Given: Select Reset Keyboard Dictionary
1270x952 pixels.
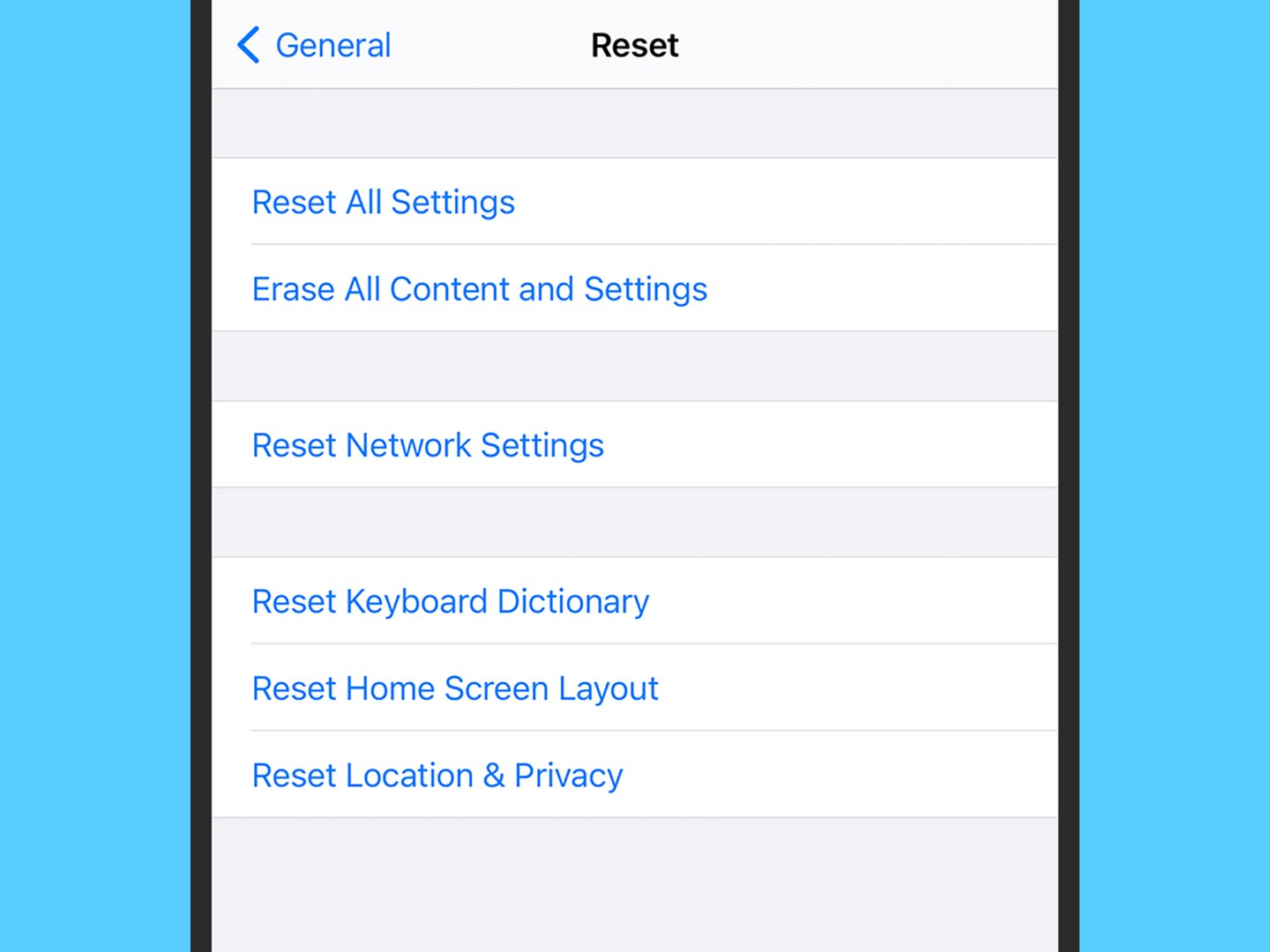Looking at the screenshot, I should 450,601.
